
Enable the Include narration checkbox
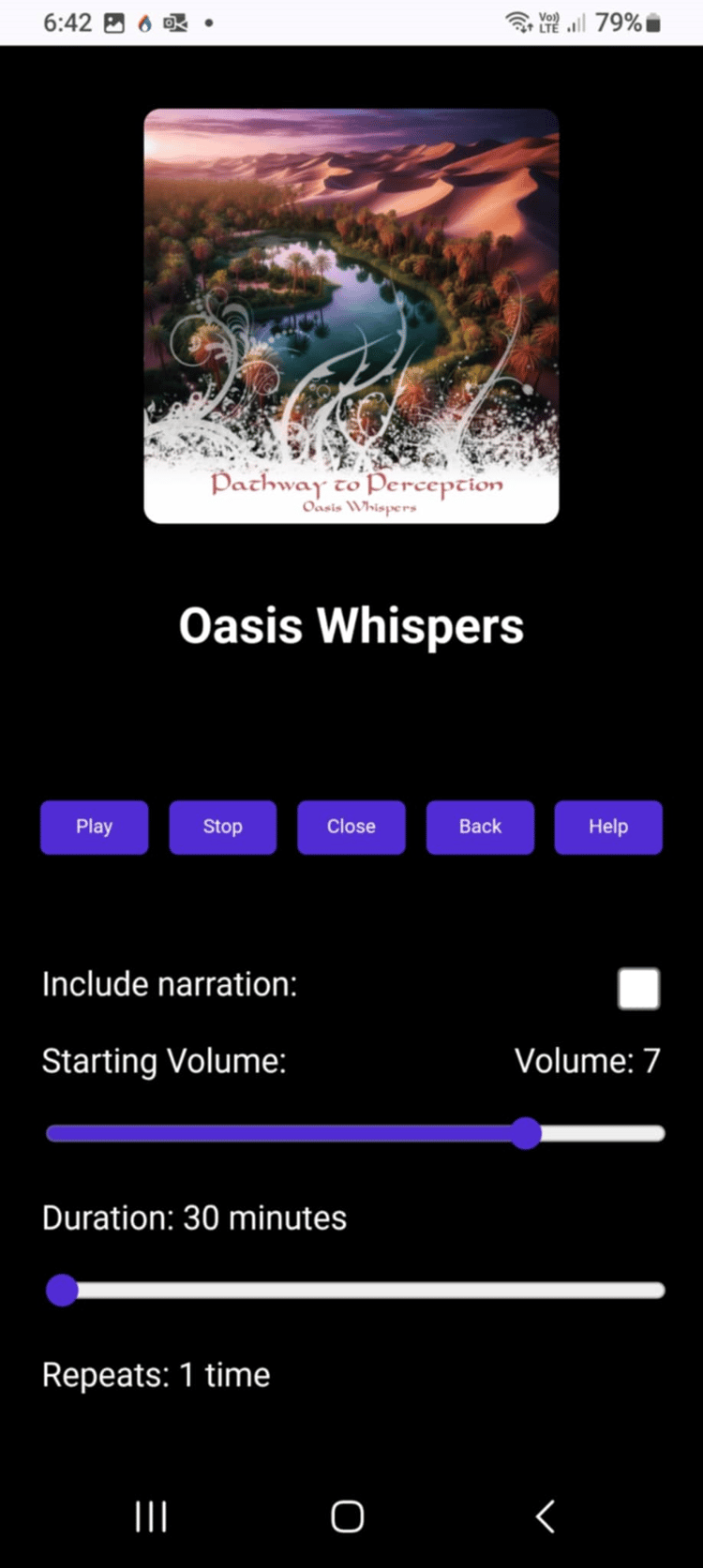coord(638,989)
